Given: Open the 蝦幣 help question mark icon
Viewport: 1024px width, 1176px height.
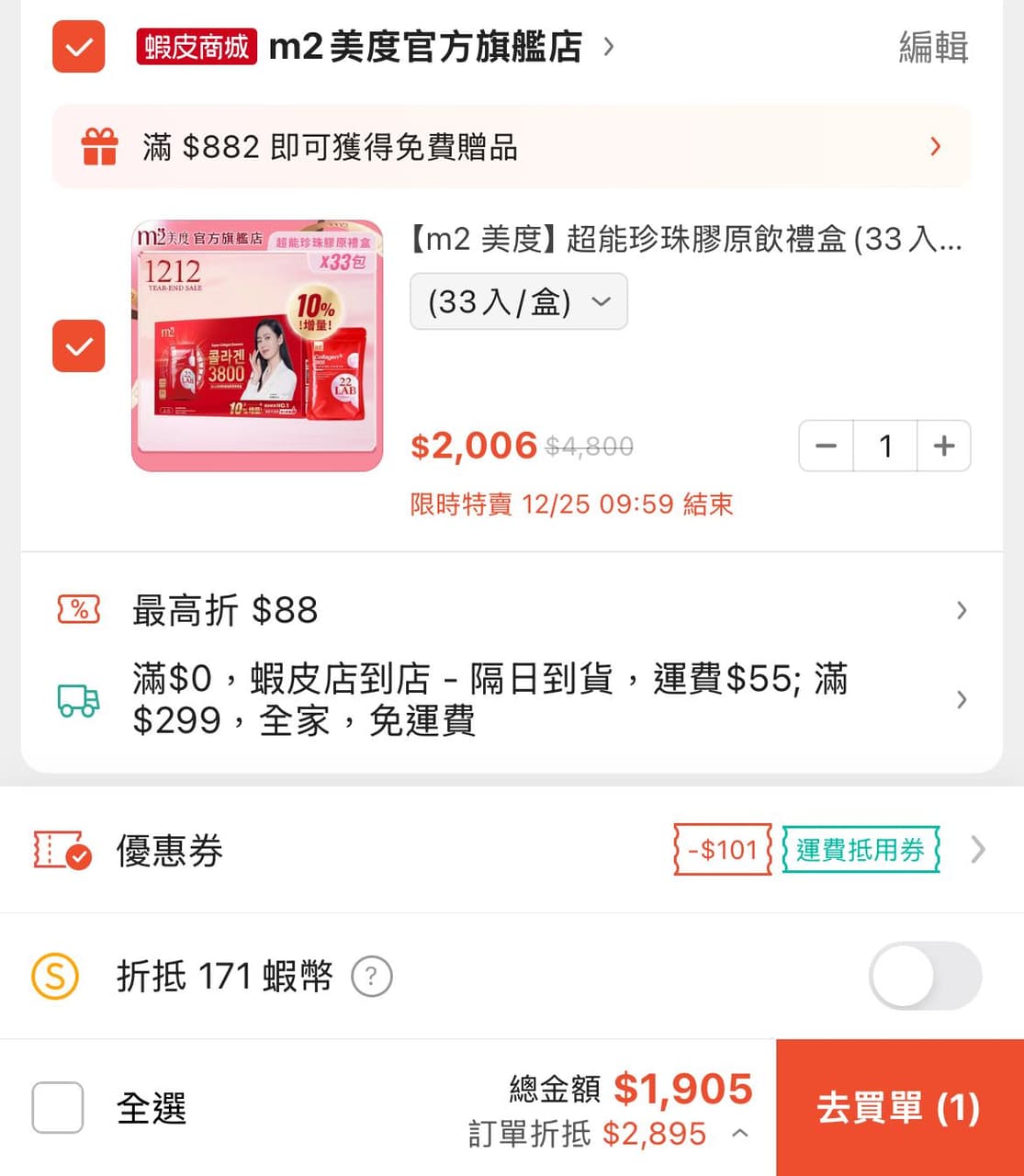Looking at the screenshot, I should (371, 977).
